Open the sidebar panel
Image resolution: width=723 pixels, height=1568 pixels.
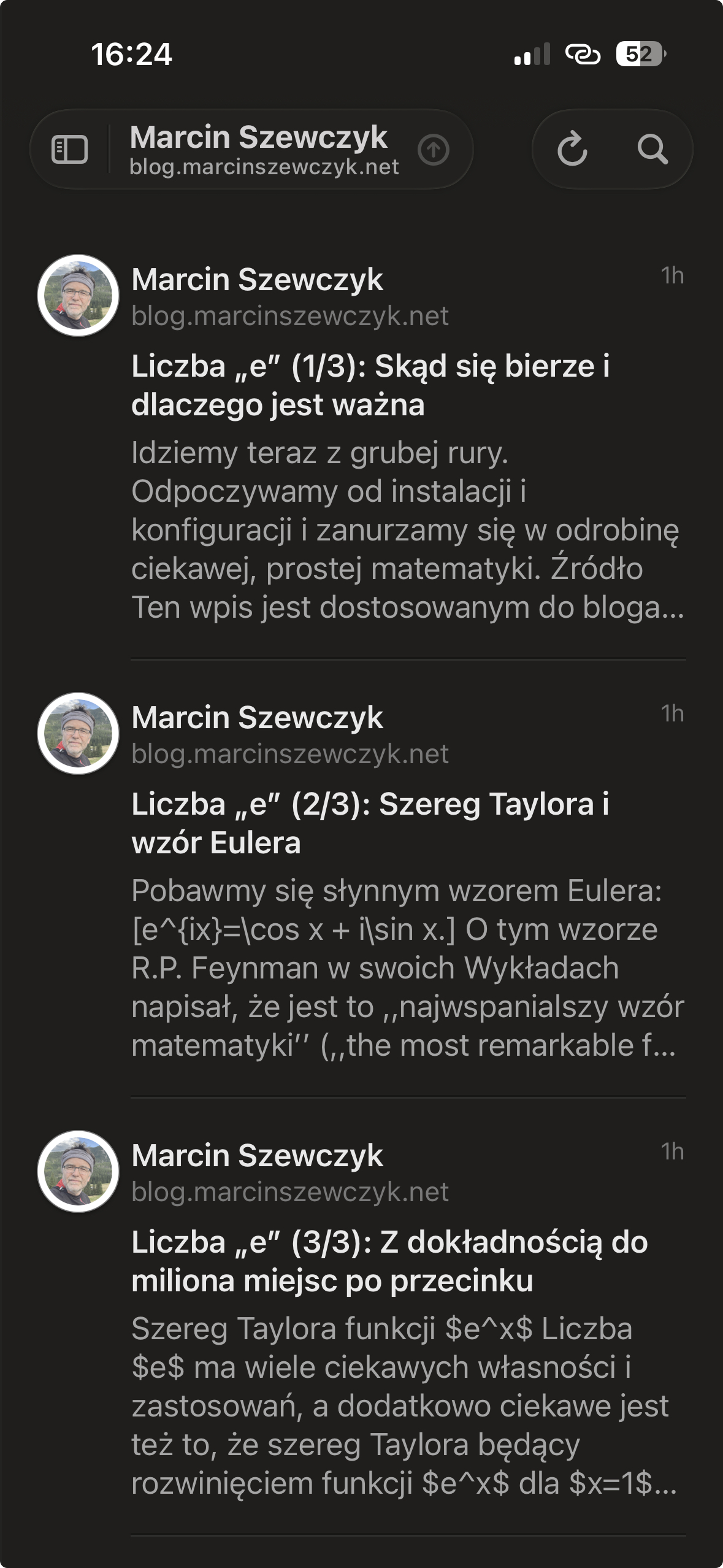tap(69, 150)
